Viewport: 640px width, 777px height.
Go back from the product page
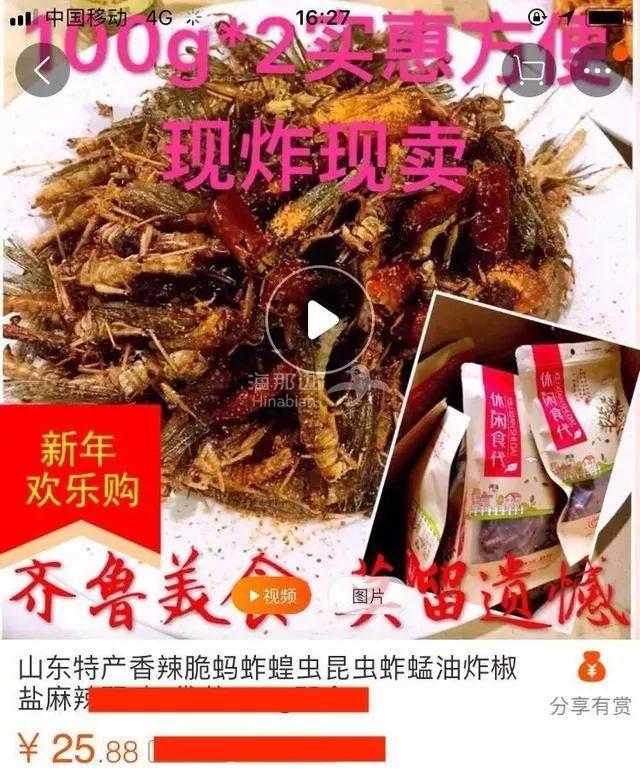[42, 70]
